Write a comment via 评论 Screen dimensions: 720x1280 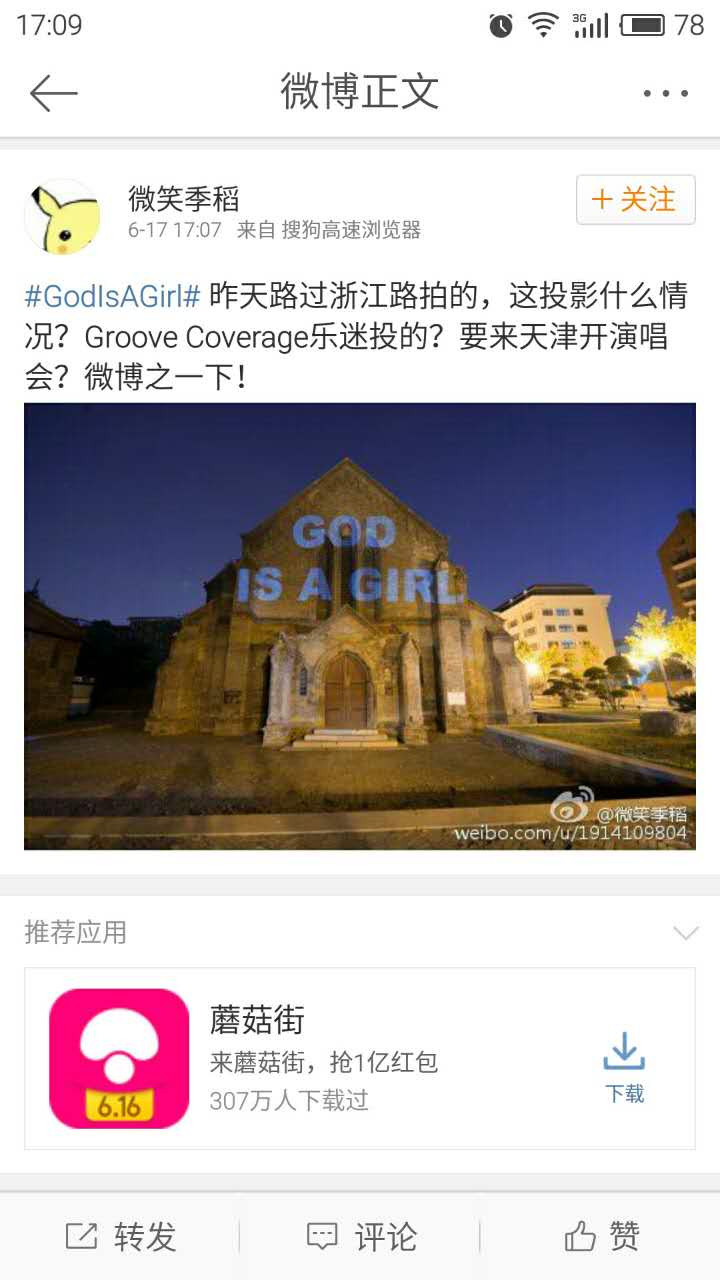[360, 1237]
